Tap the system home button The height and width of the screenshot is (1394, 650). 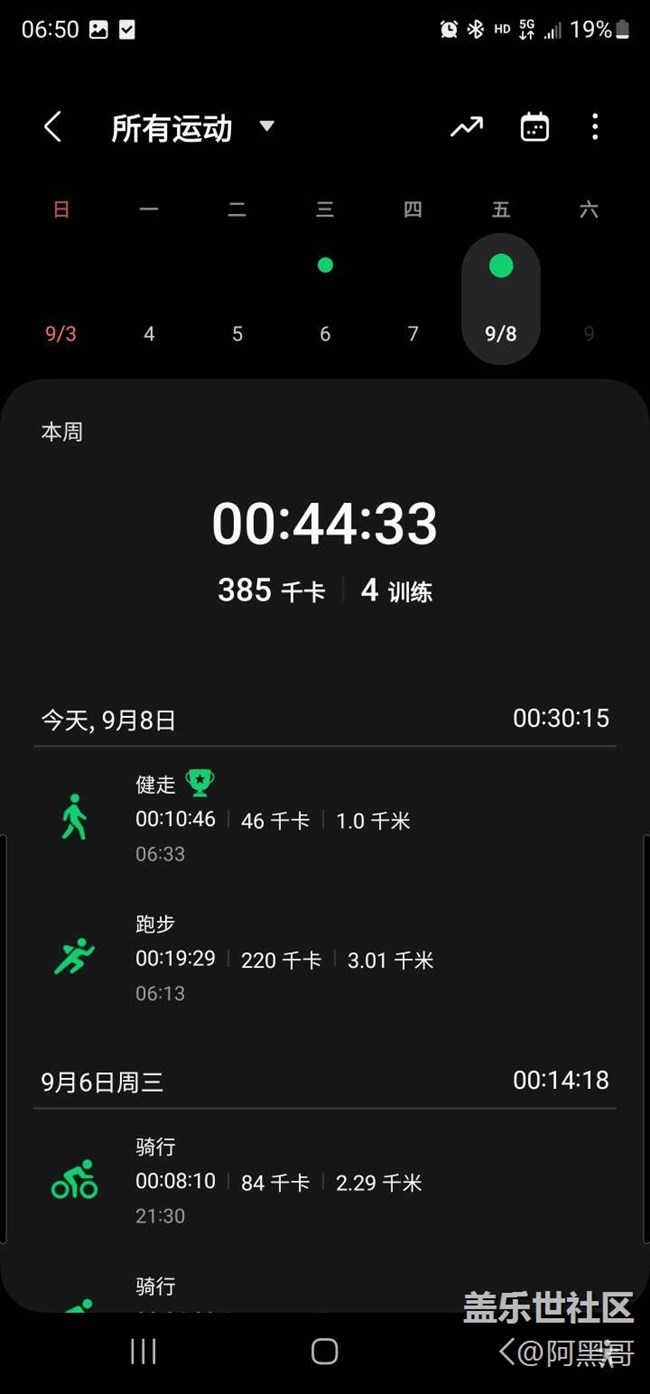pos(325,1352)
